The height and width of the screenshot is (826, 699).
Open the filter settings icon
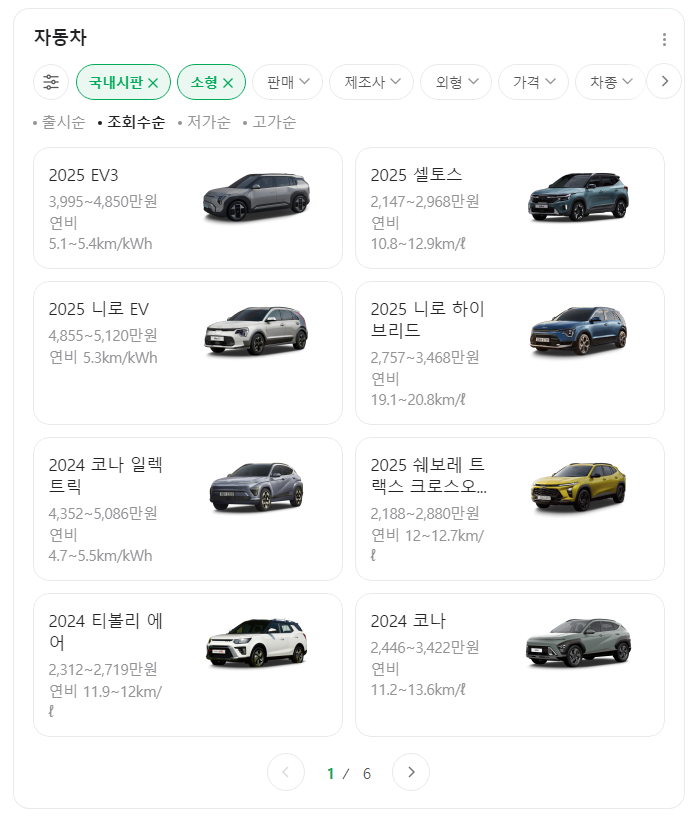(x=51, y=82)
